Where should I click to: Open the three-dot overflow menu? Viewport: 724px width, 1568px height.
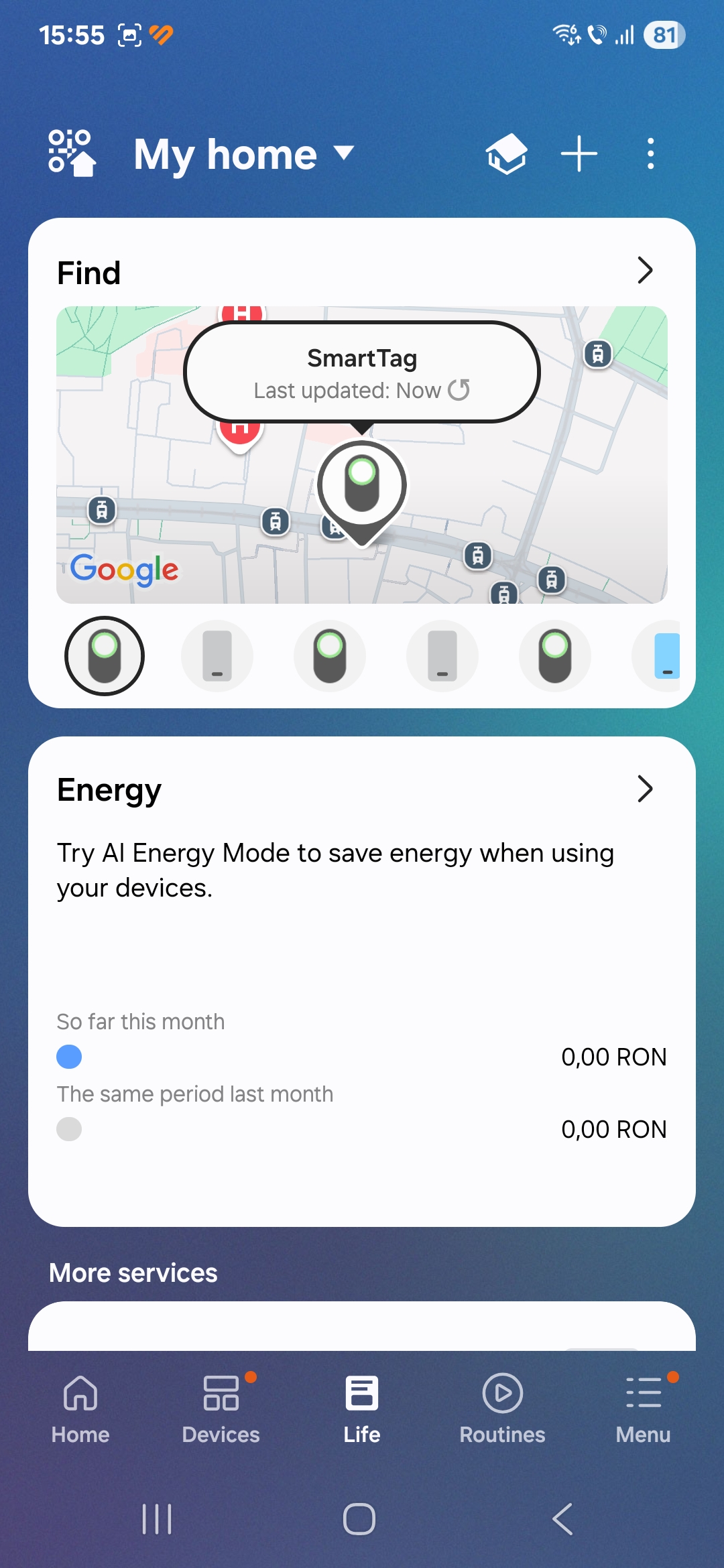tap(650, 154)
